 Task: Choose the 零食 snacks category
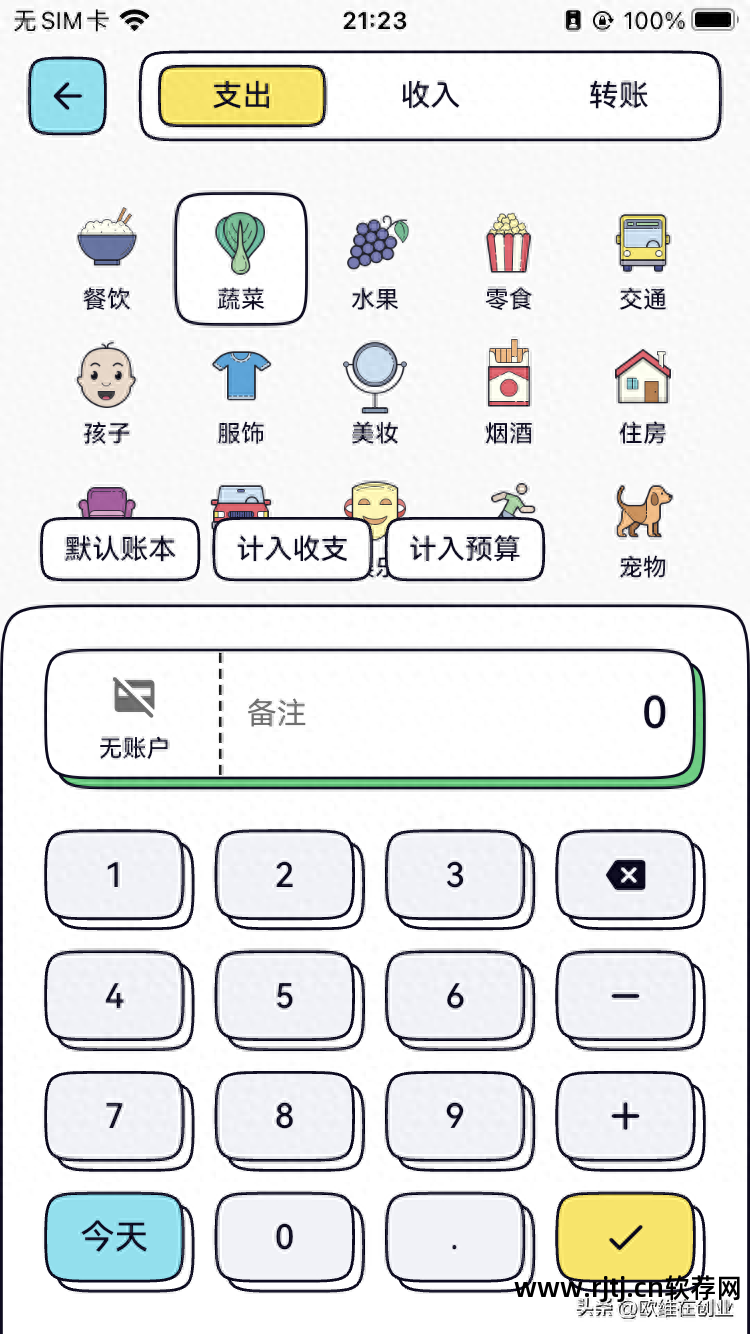[x=508, y=240]
